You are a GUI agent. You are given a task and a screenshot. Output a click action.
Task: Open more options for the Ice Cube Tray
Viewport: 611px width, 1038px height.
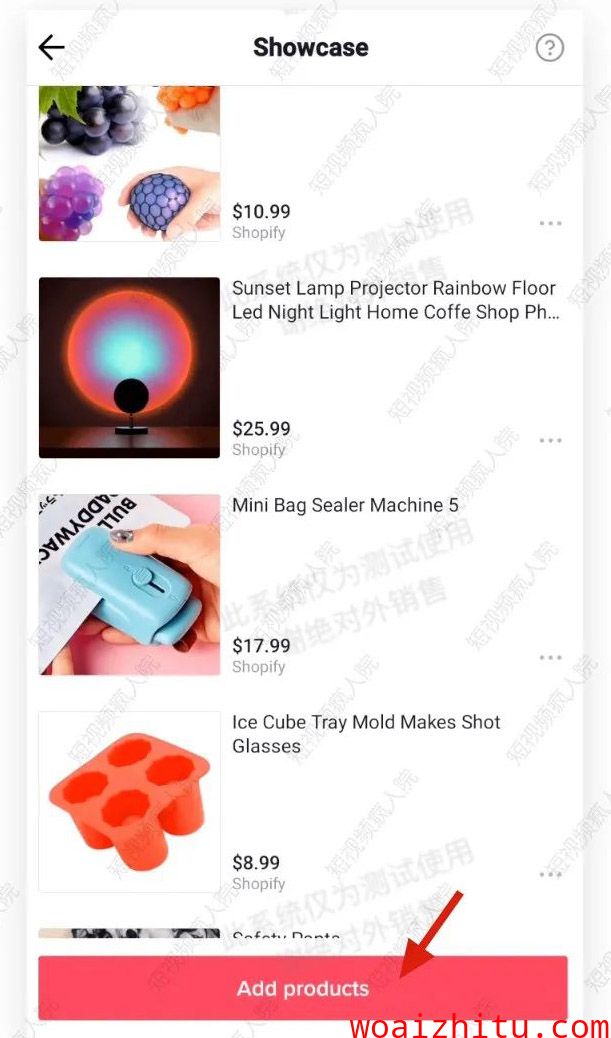tap(550, 874)
